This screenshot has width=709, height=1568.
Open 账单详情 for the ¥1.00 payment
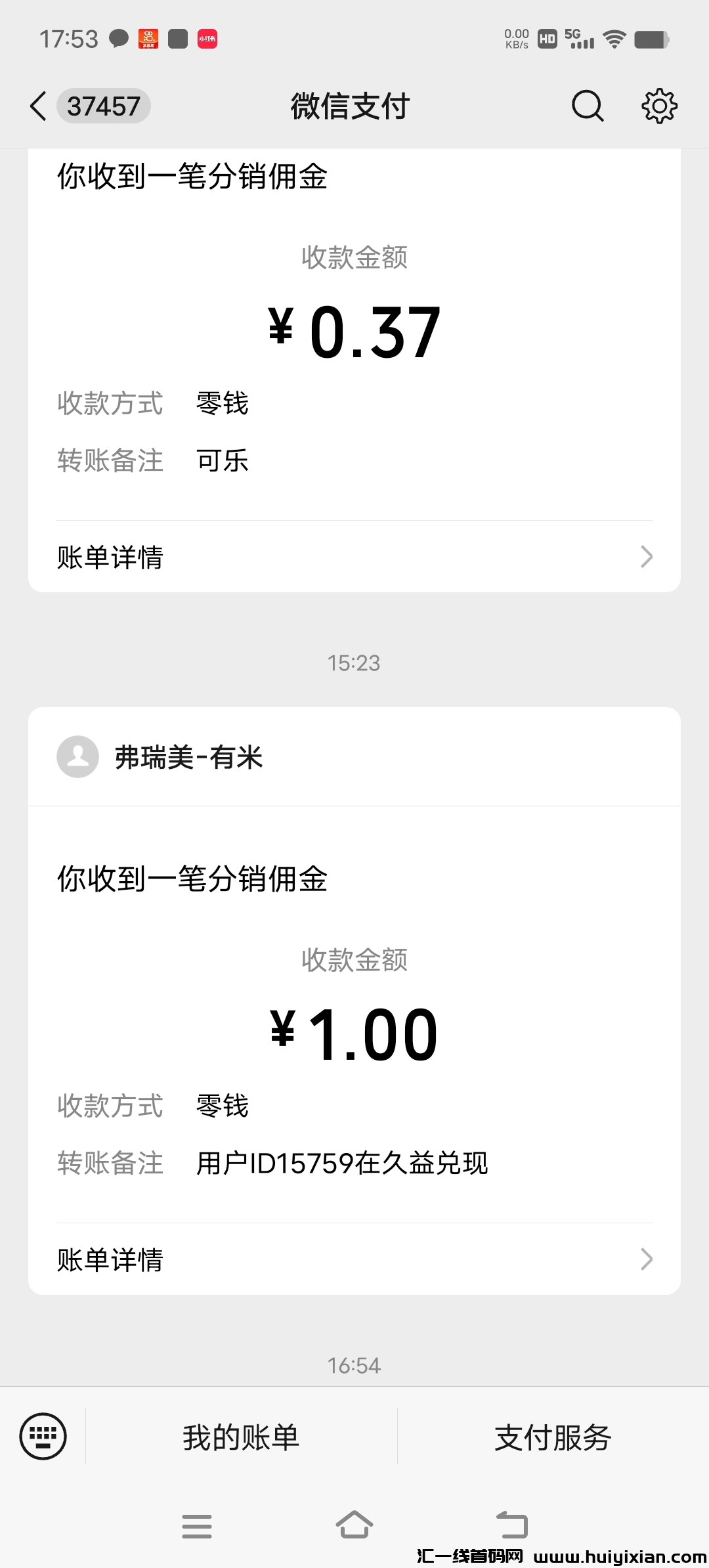pos(354,1259)
